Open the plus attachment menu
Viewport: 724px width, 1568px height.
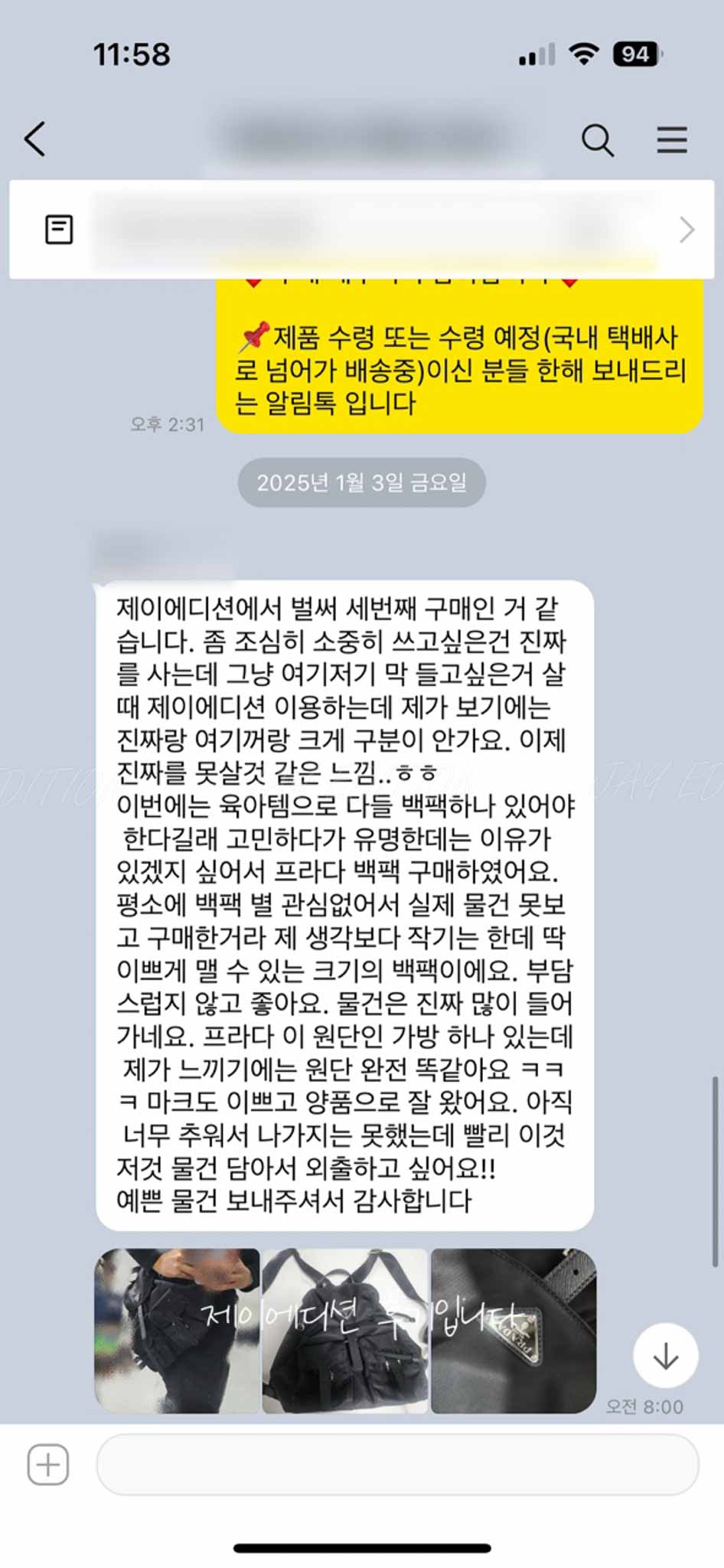pyautogui.click(x=48, y=1465)
